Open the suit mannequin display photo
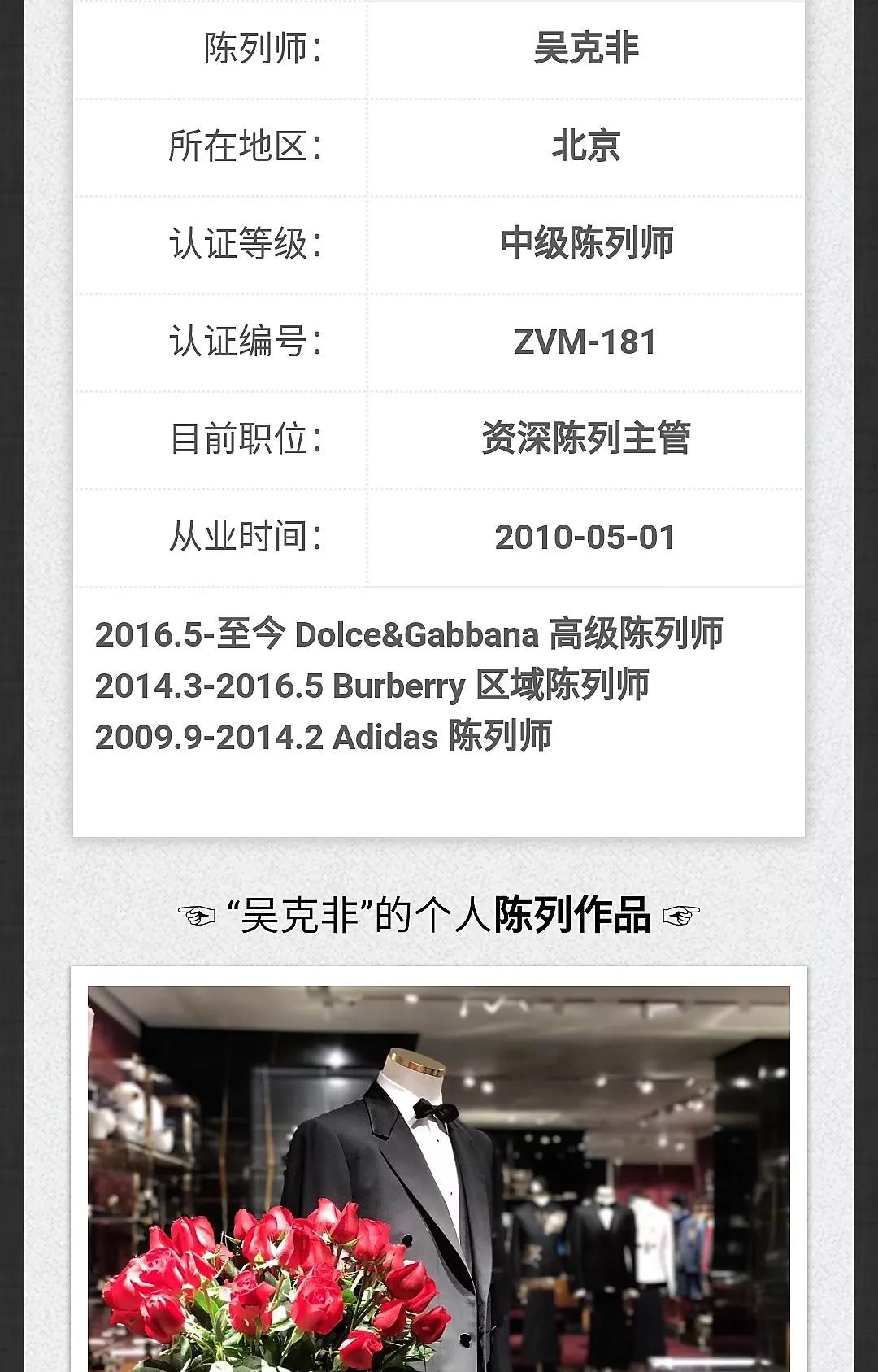Viewport: 878px width, 1372px height. point(439,1179)
